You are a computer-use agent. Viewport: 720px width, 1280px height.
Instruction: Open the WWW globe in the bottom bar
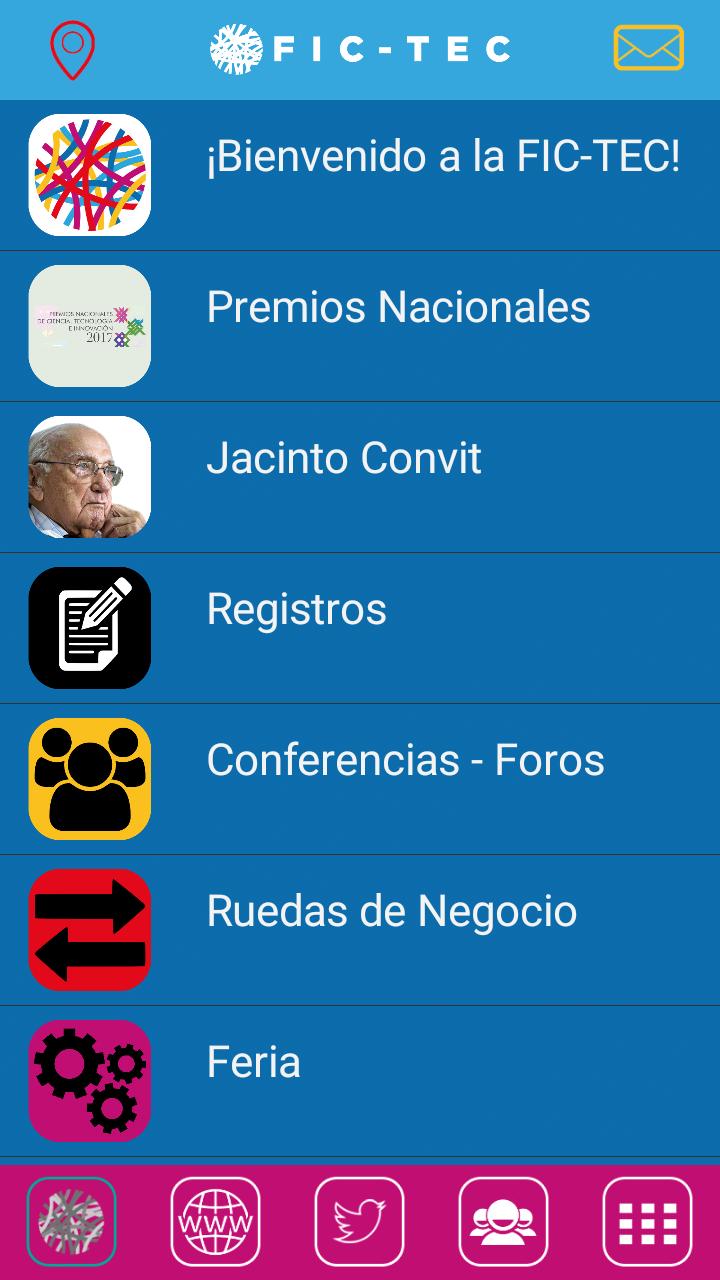coord(215,1222)
